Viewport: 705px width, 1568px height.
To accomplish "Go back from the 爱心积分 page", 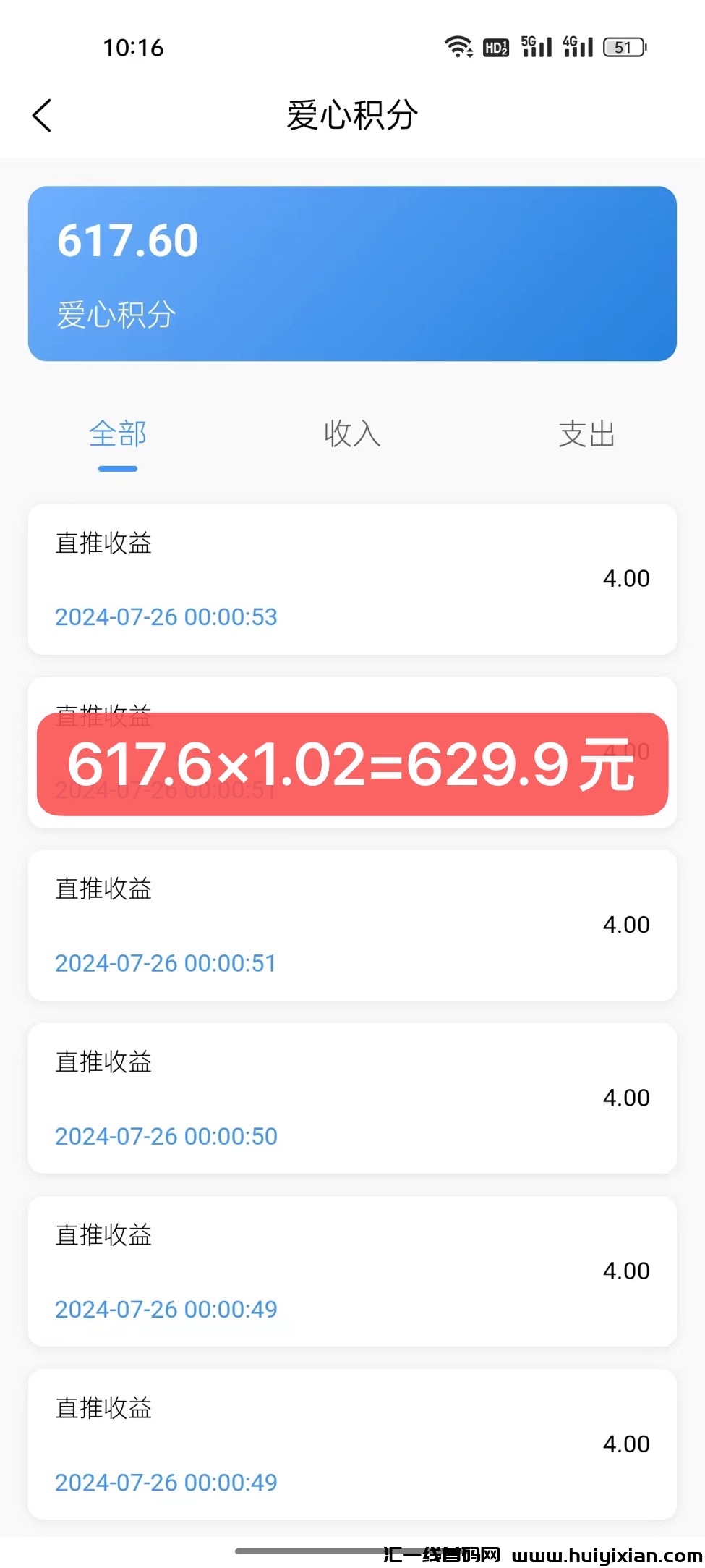I will [x=43, y=116].
